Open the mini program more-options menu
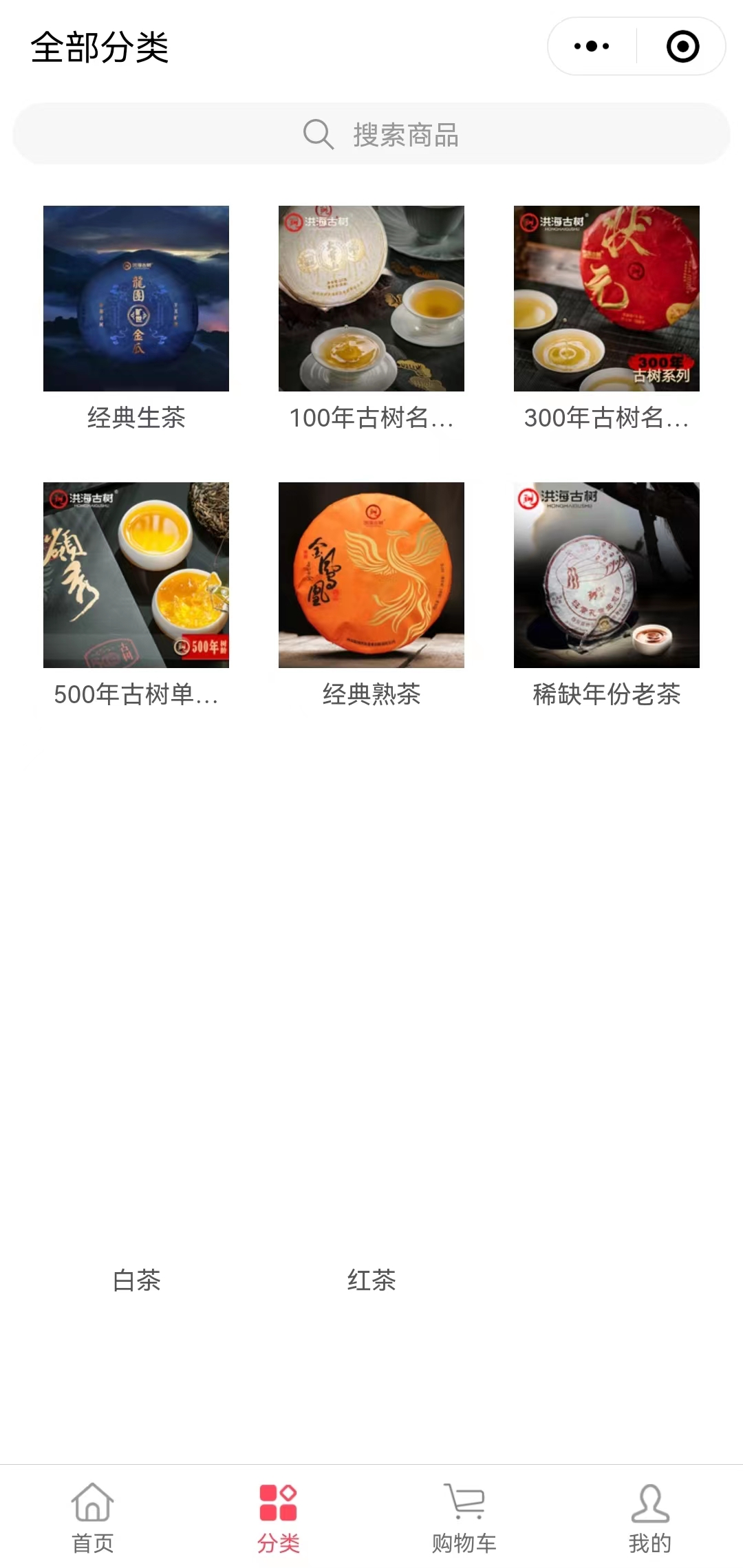 pos(592,47)
